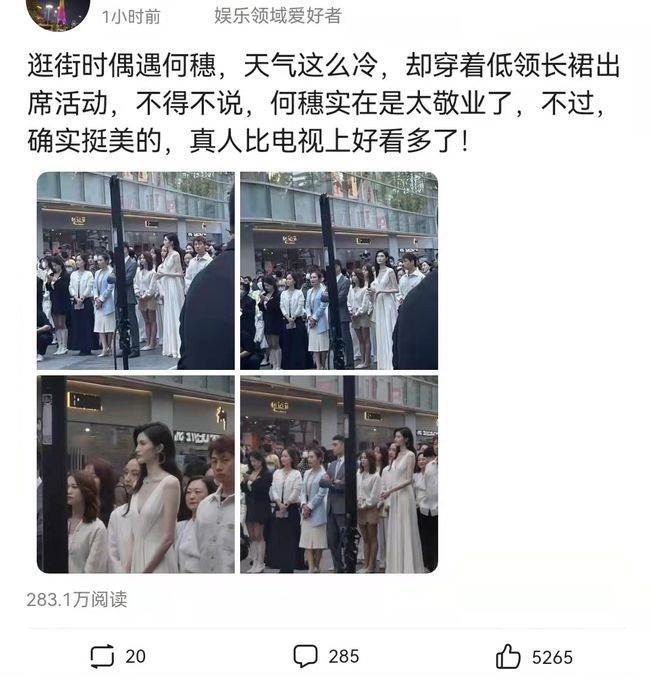This screenshot has height=682, width=650.
Task: Open the bottom-left photo in the grid
Action: click(136, 474)
